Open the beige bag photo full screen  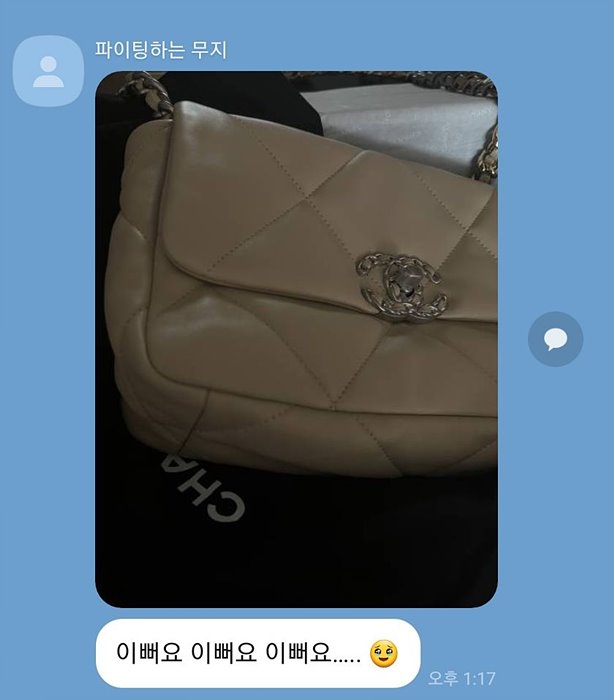(296, 340)
